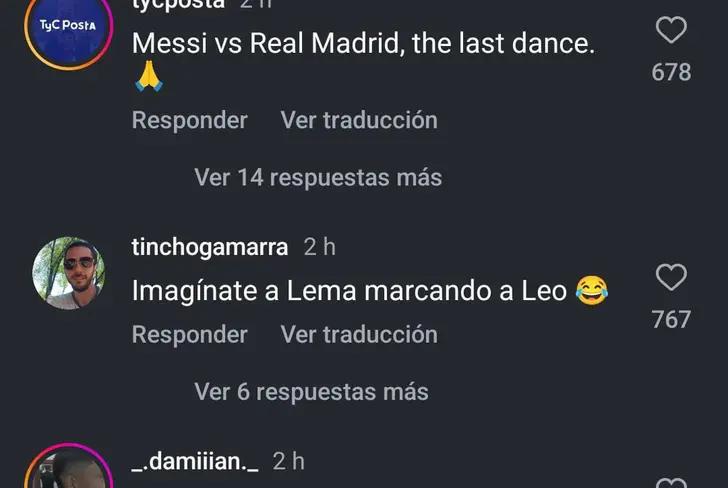Viewport: 728px width, 488px height.
Task: Visit the tinchogamarra username link
Action: click(x=210, y=247)
